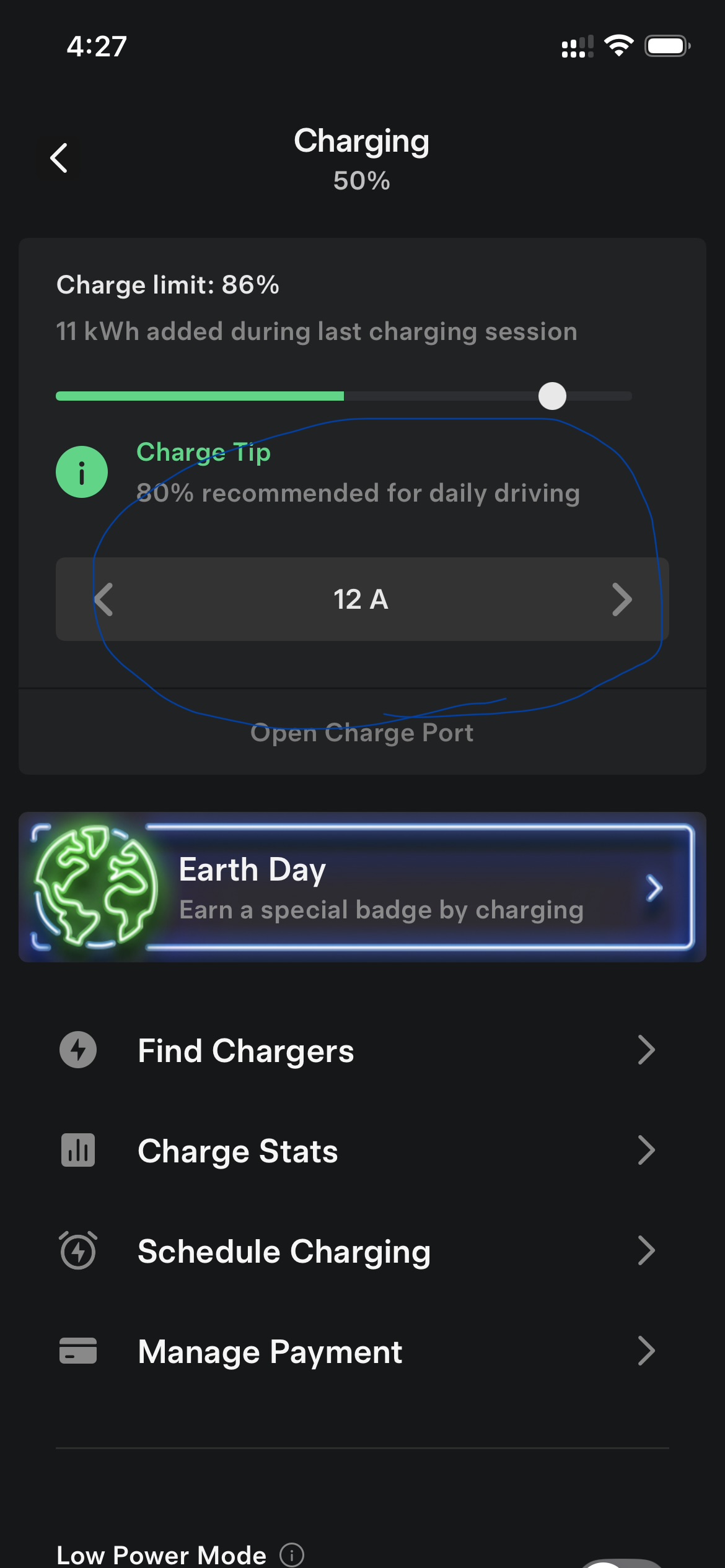Tap the Charge Tip info icon

(x=82, y=472)
